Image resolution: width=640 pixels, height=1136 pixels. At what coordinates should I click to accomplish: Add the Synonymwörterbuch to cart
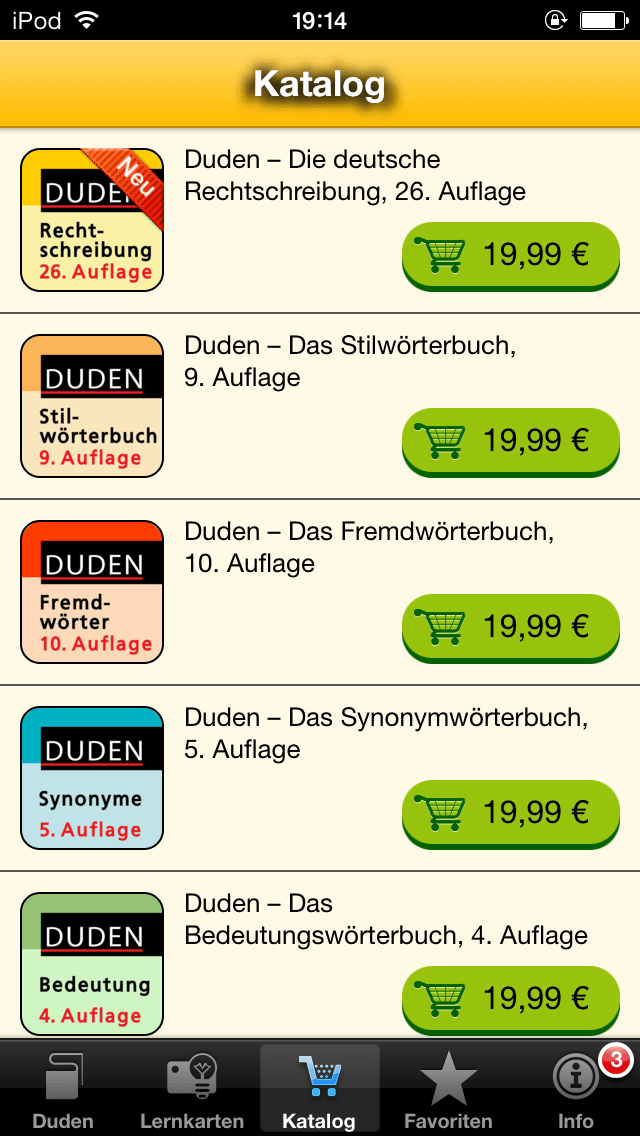point(511,814)
